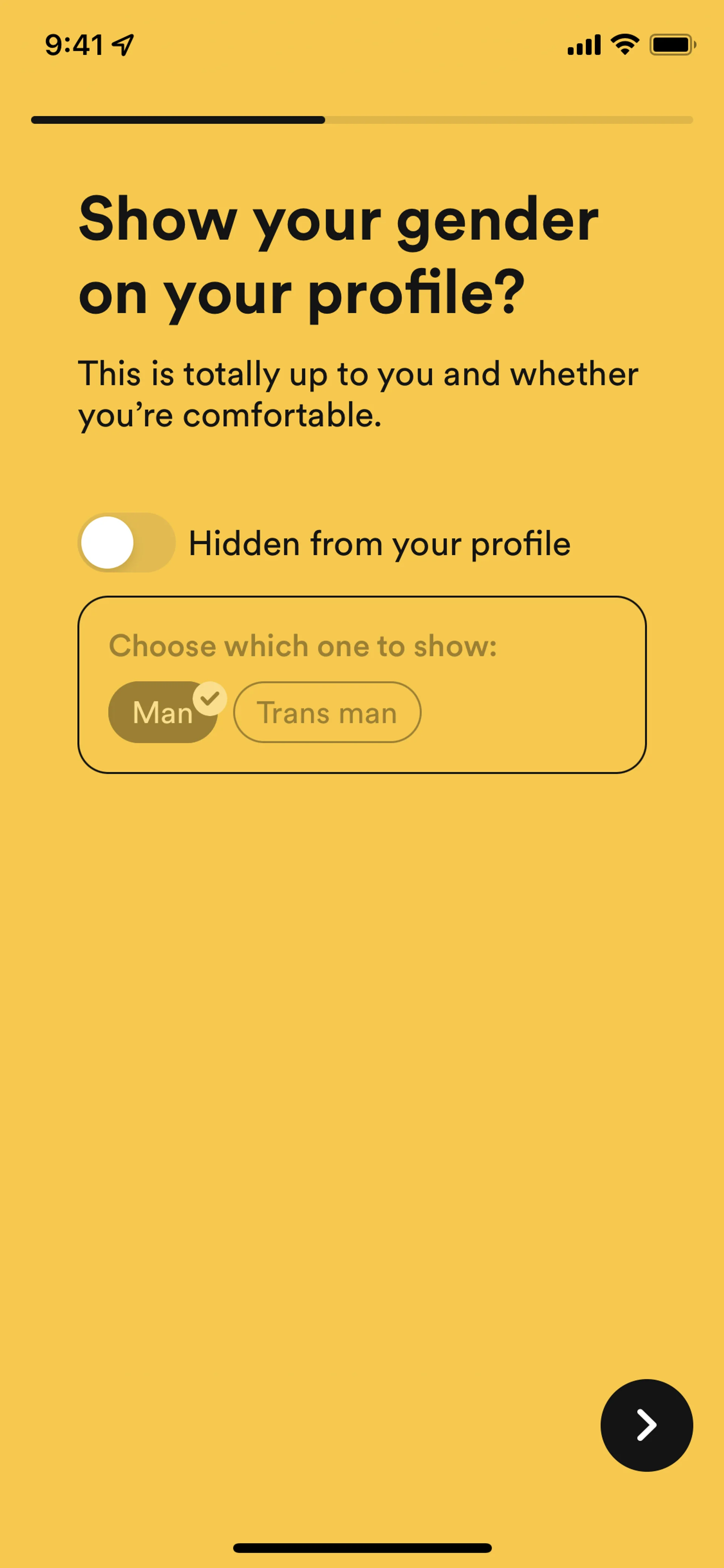Toggle the Hidden from your profile switch
724x1568 pixels.
tap(127, 542)
